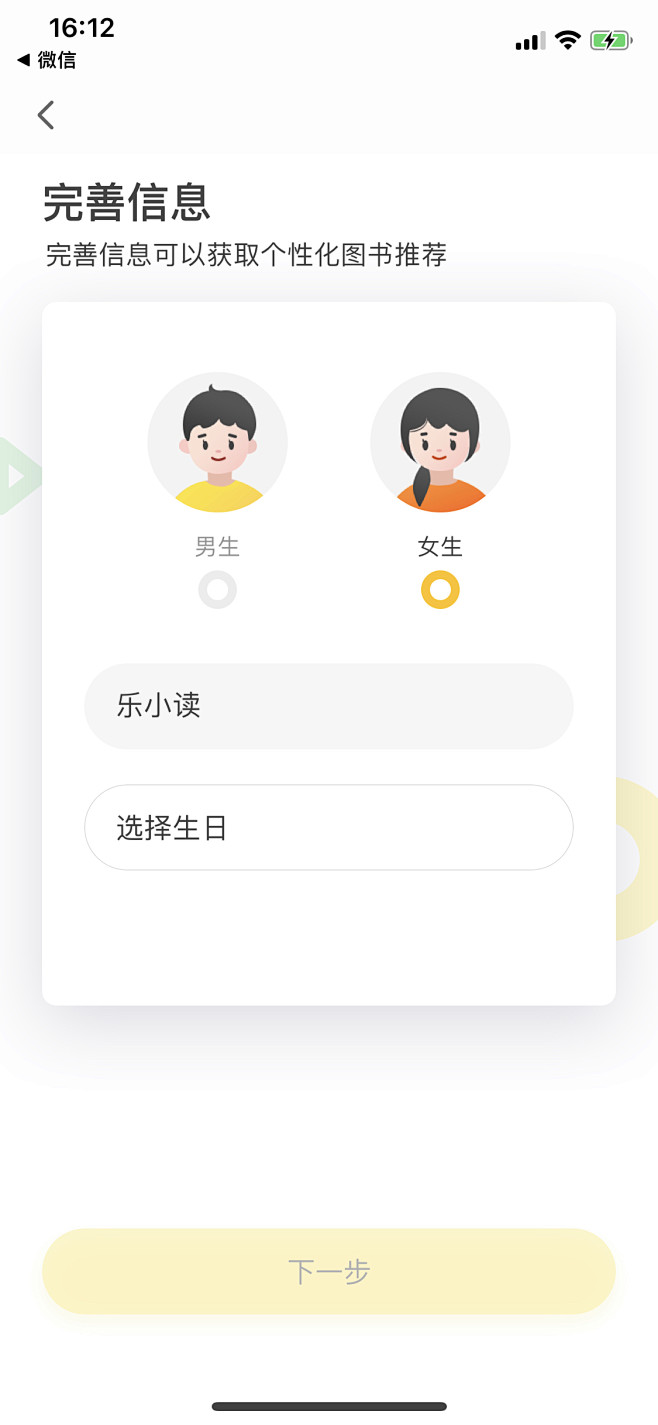Tap the girl avatar picture

(440, 442)
